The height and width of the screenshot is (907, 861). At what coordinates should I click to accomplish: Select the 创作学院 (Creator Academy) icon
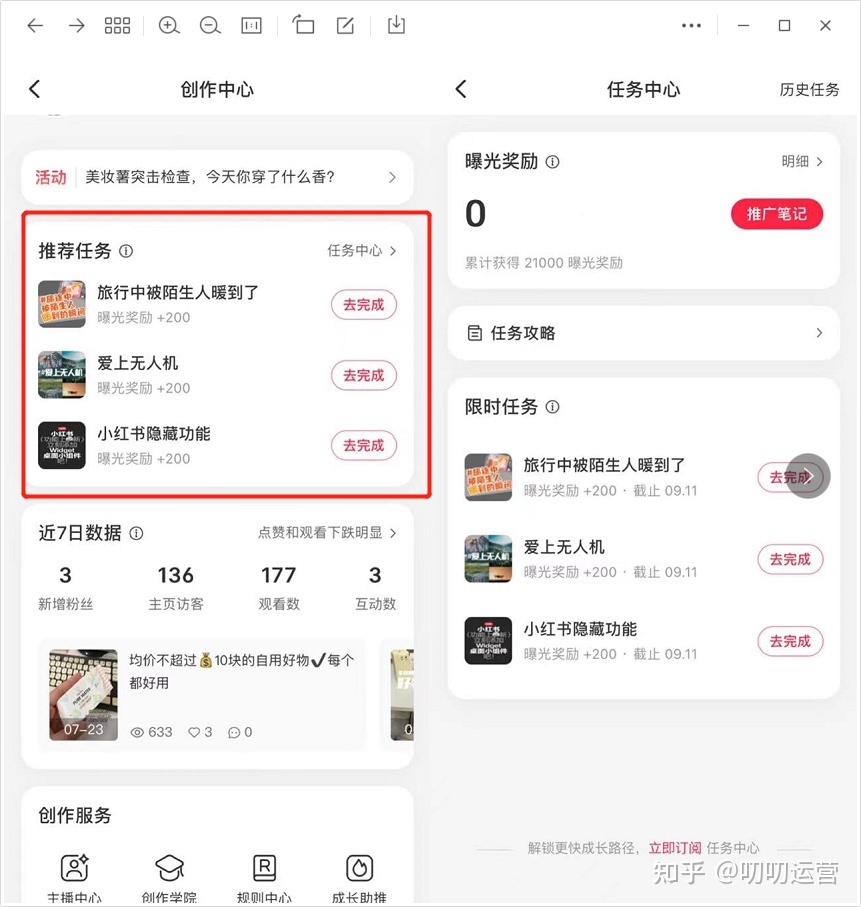169,868
